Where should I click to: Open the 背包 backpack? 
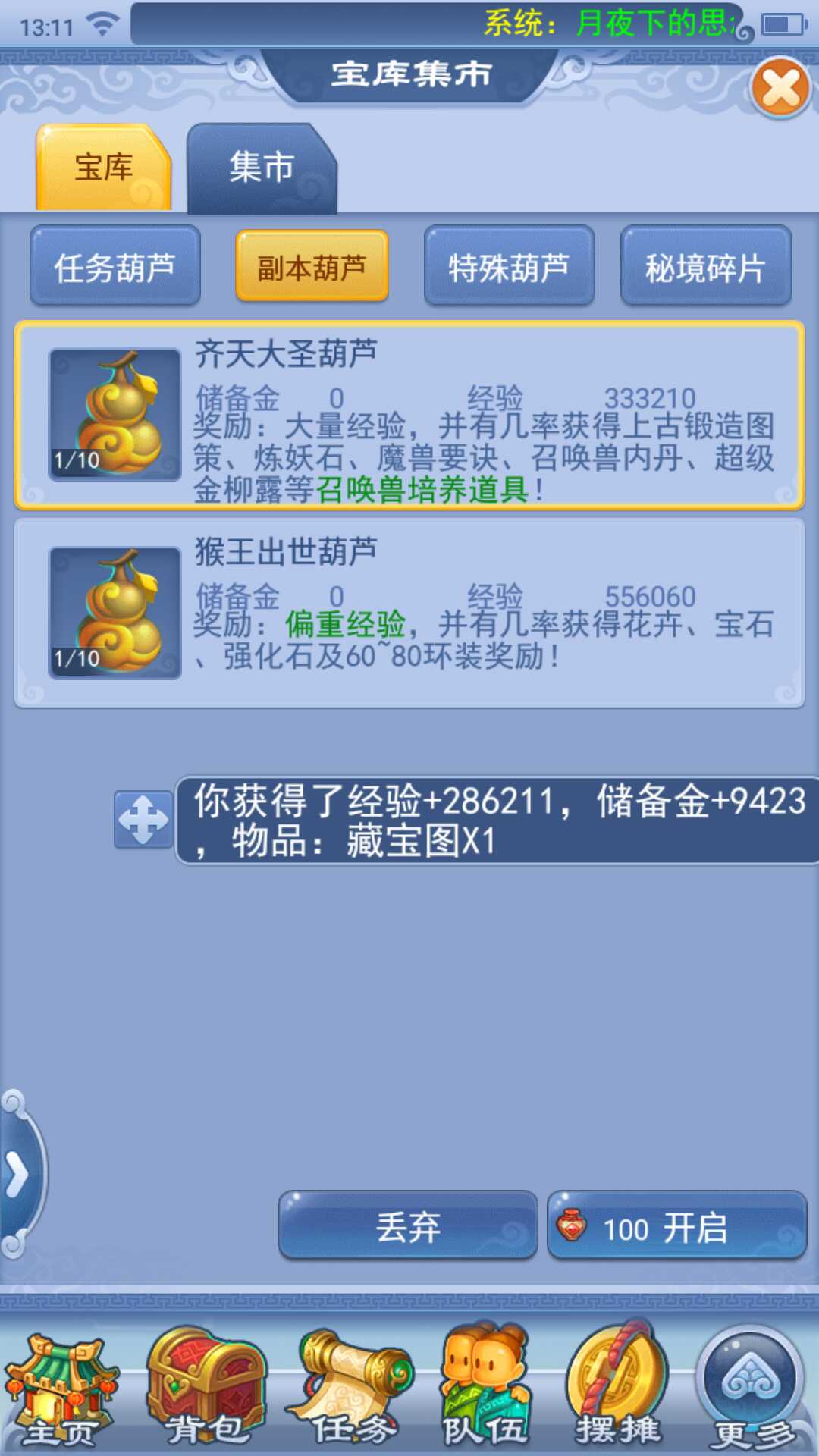[x=206, y=1392]
